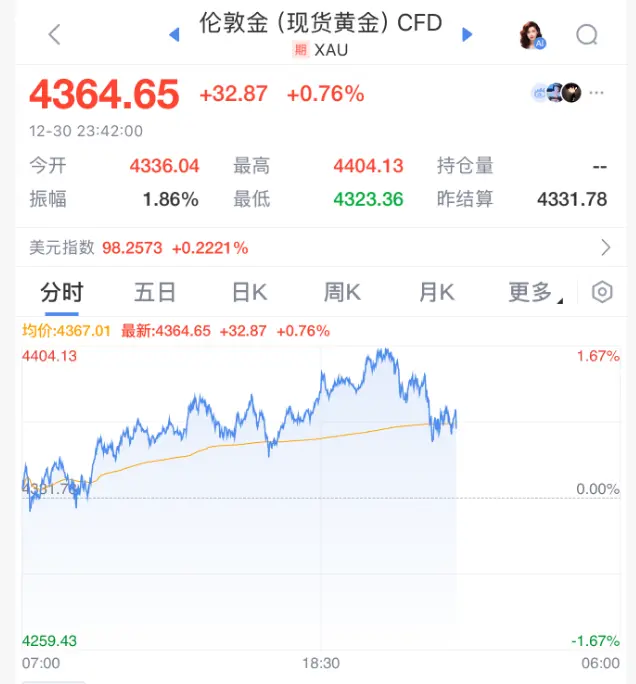Switch to next instrument with right triangle

(466, 34)
